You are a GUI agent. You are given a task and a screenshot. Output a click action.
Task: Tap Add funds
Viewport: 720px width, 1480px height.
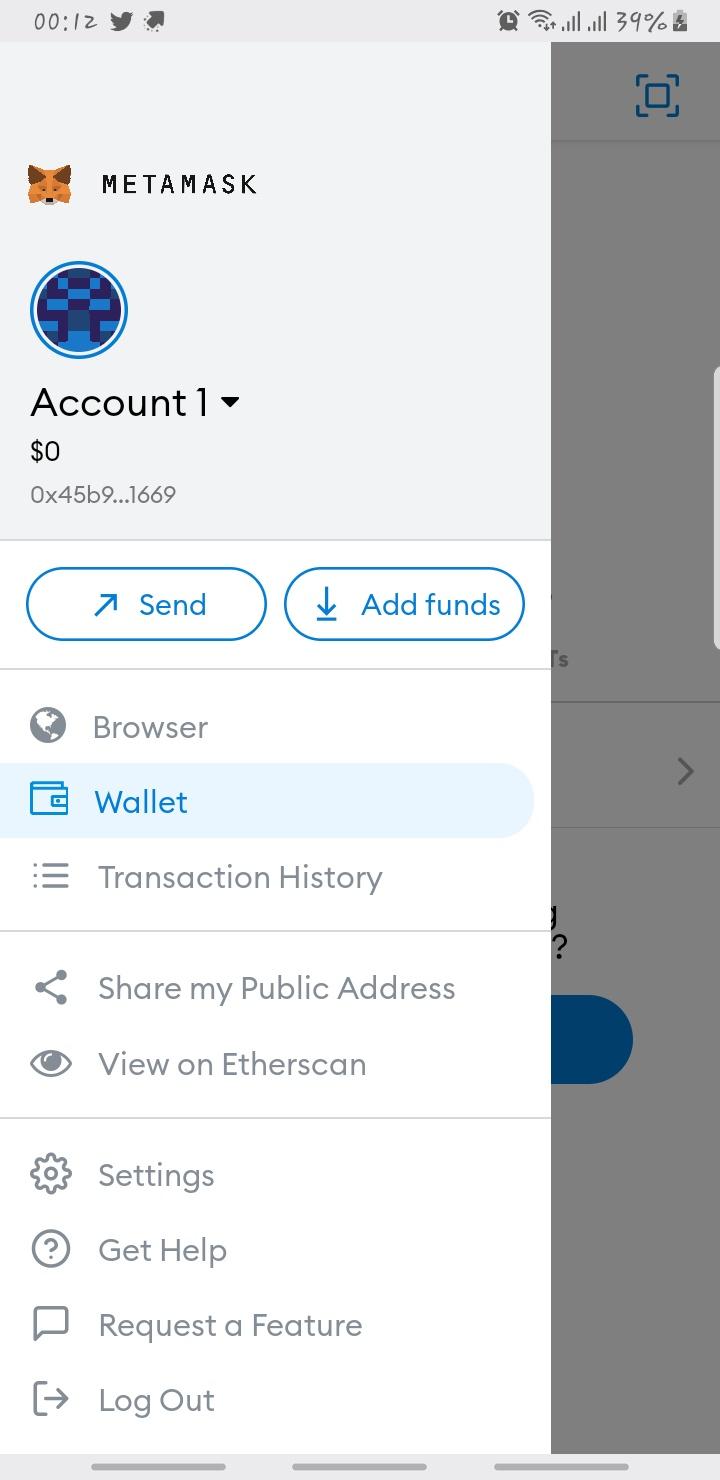[x=404, y=604]
